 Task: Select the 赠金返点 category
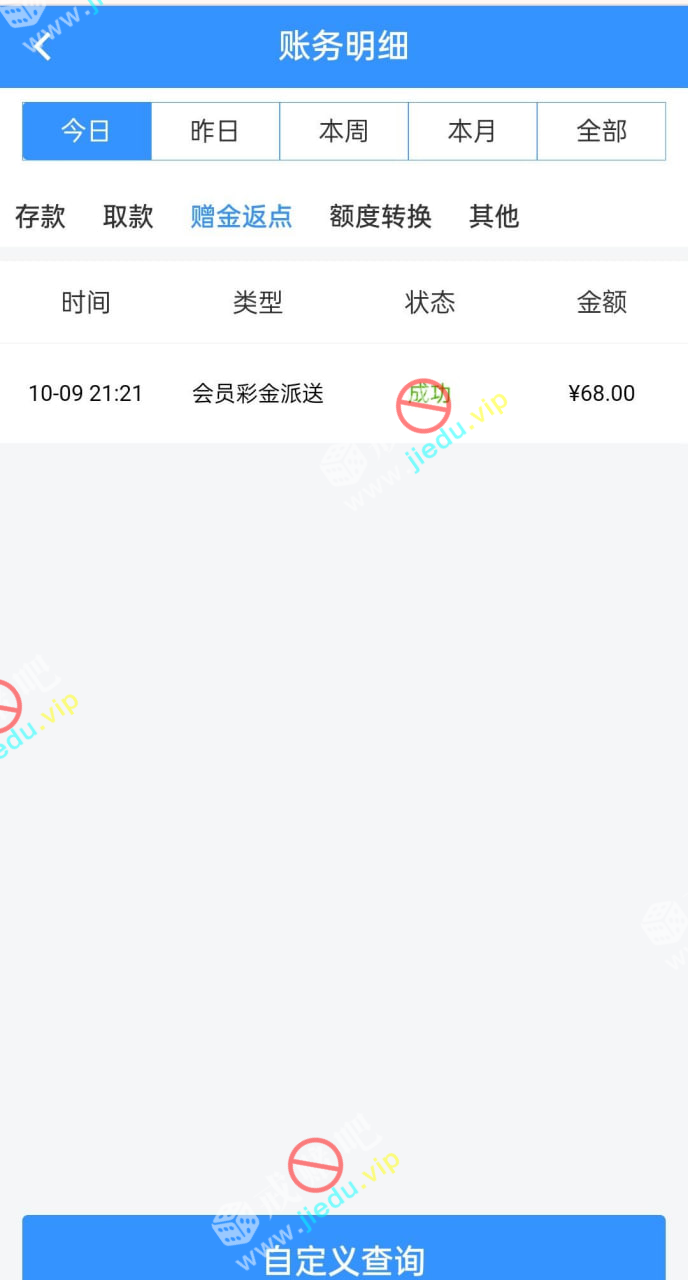pos(241,216)
